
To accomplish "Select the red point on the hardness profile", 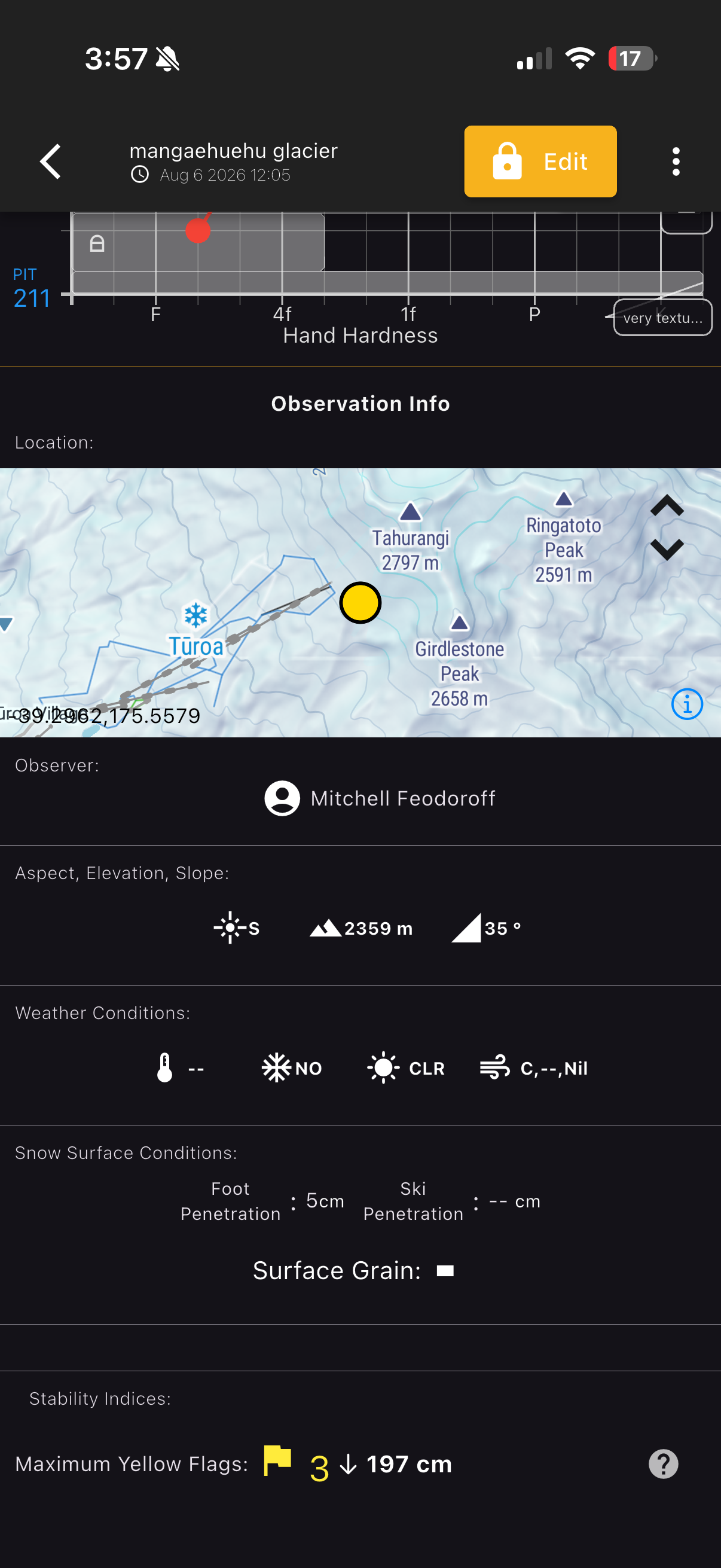I will [198, 231].
